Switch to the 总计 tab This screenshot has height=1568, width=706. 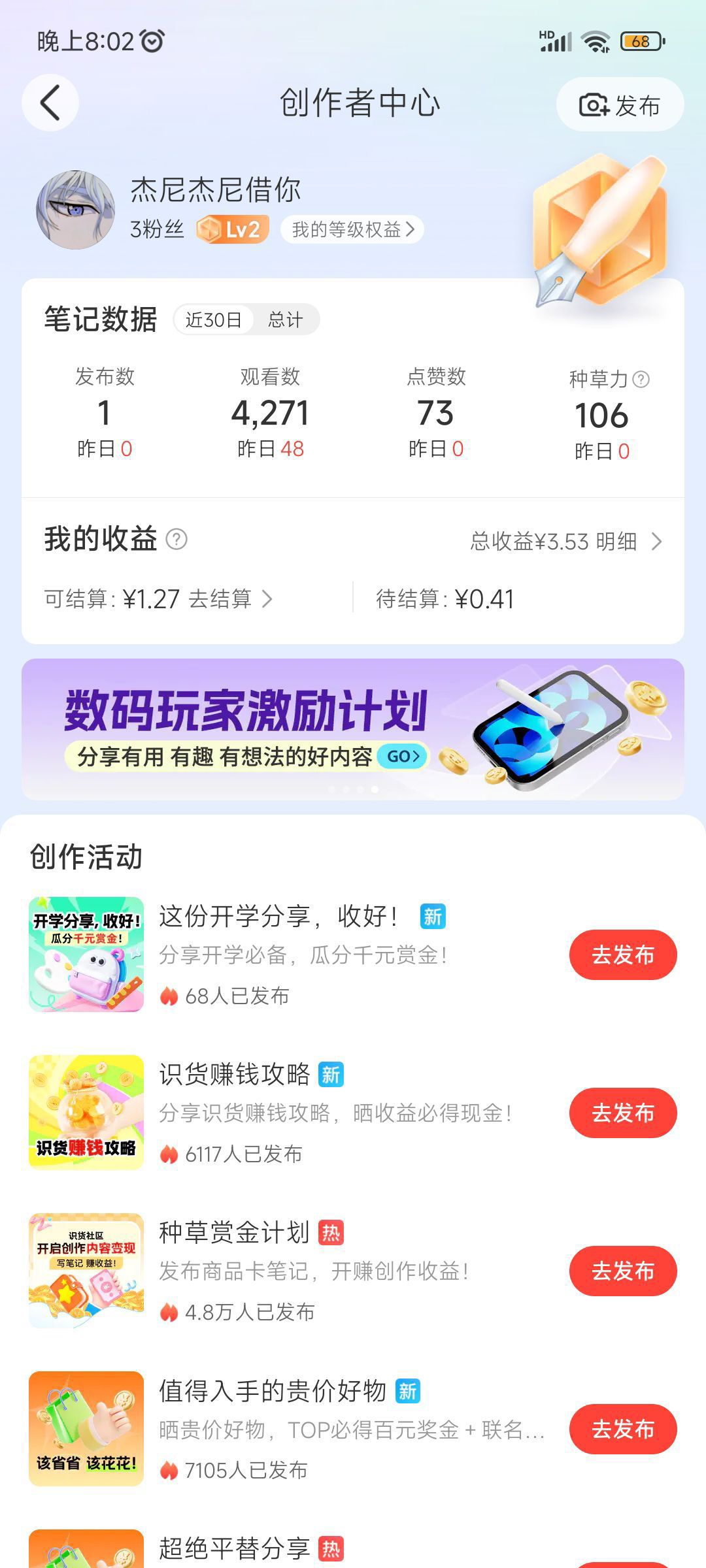tap(285, 320)
